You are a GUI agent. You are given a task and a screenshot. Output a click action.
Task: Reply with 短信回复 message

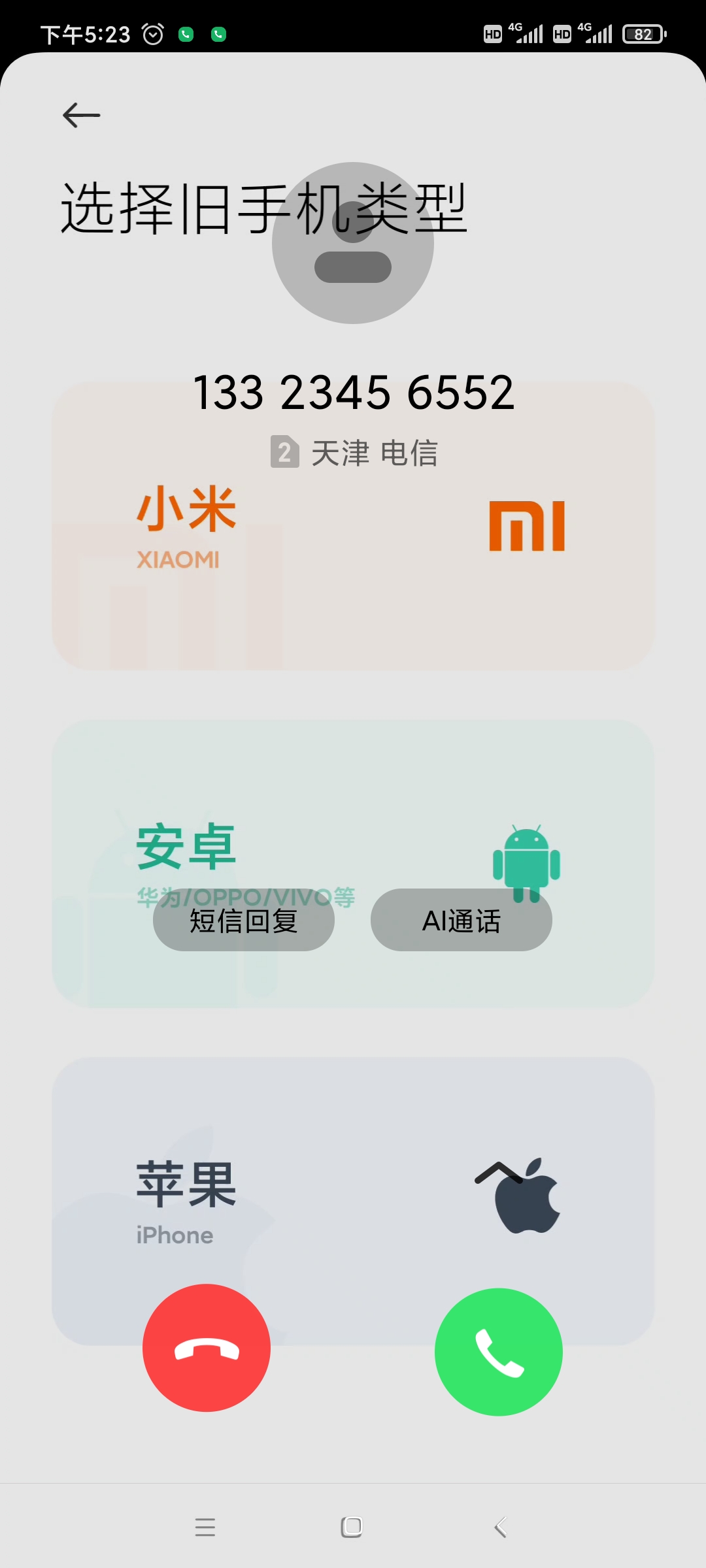pyautogui.click(x=244, y=920)
